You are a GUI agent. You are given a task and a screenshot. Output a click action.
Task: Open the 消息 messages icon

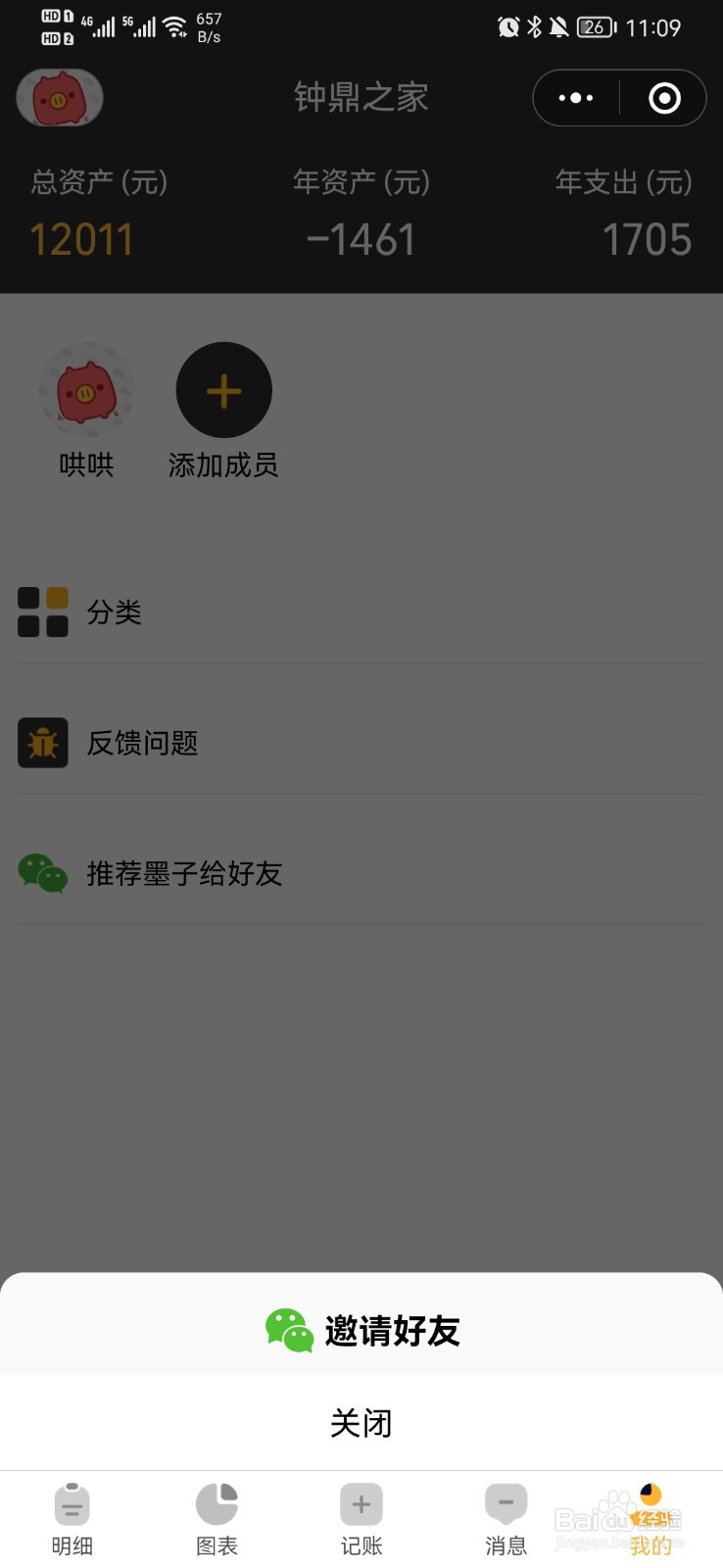tap(506, 1504)
